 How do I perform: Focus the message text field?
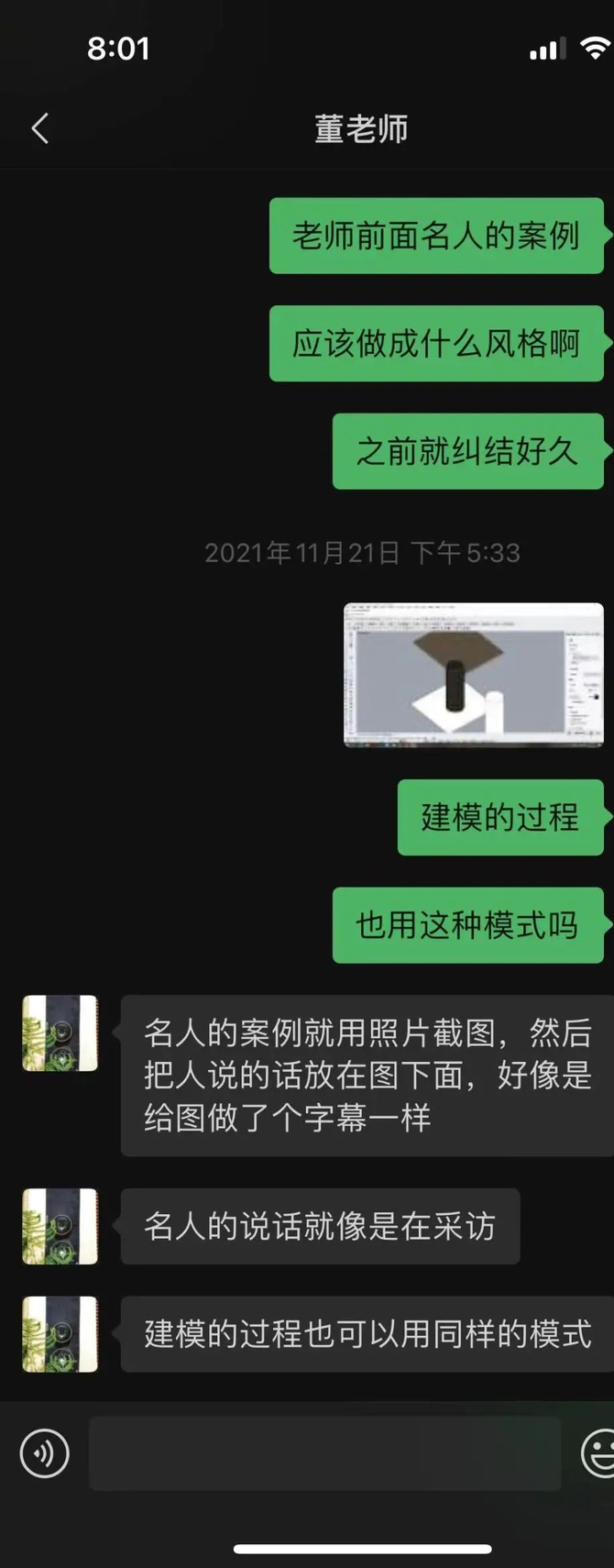pyautogui.click(x=324, y=1453)
